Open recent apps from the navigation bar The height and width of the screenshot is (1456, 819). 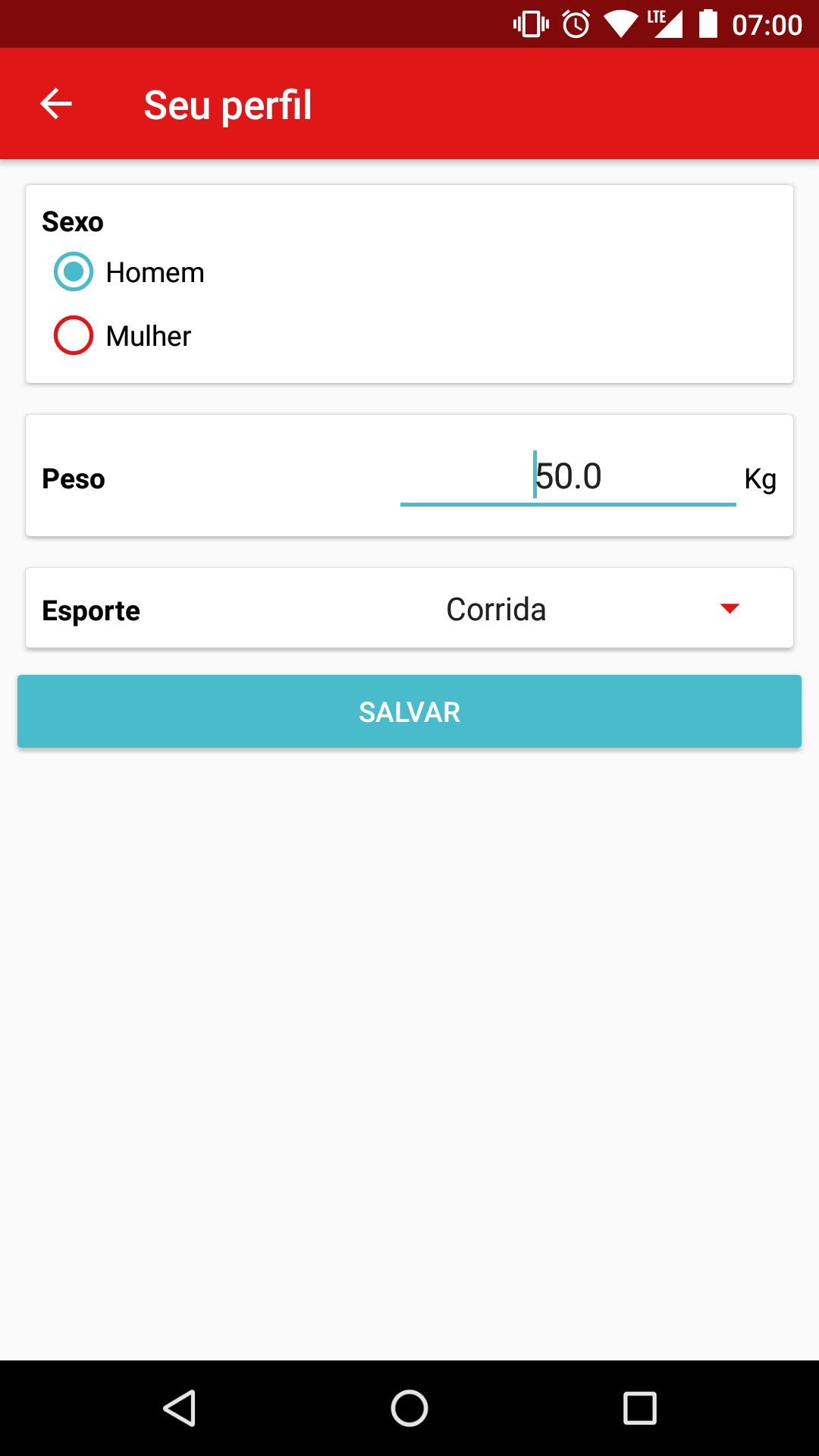tap(639, 1408)
